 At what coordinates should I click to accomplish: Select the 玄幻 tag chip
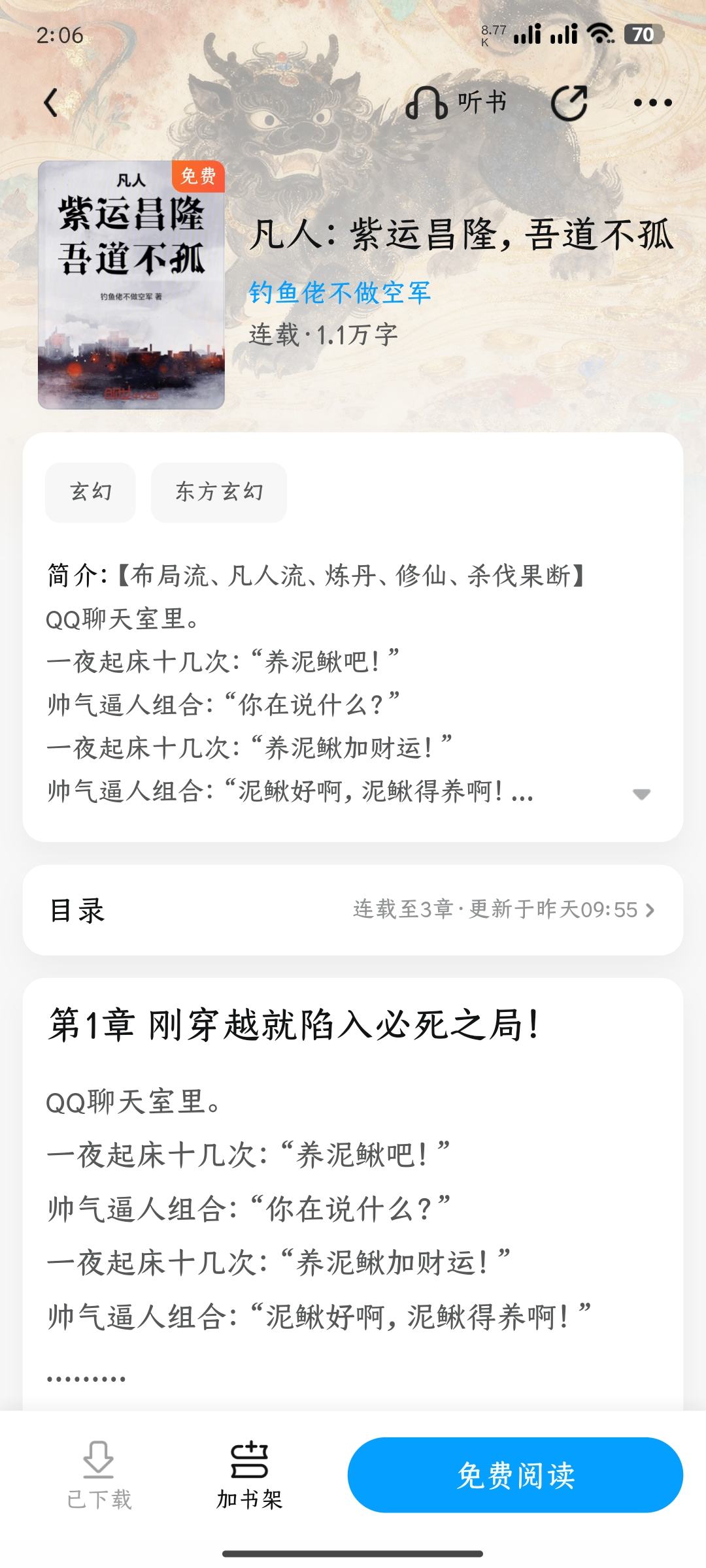tap(90, 492)
